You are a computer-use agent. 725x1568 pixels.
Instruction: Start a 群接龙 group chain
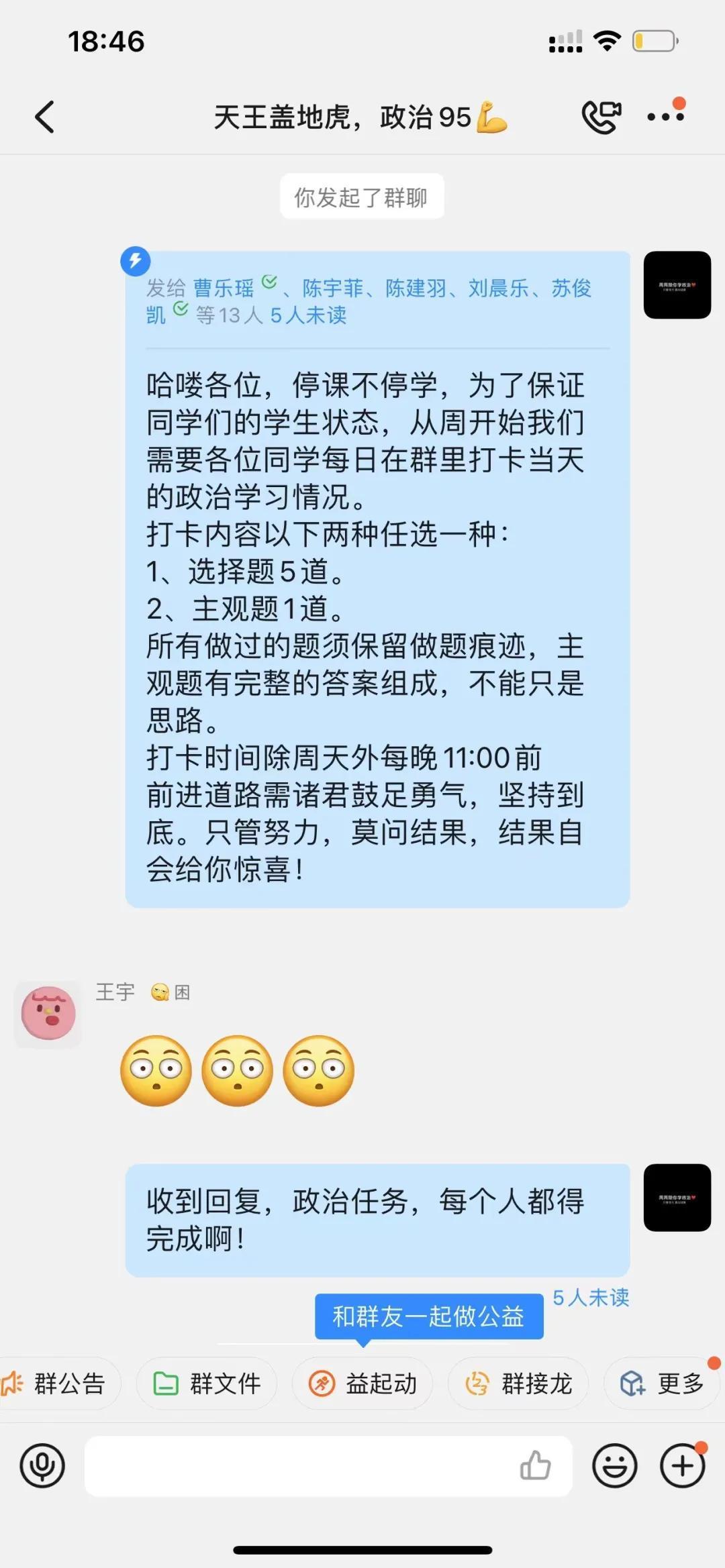pyautogui.click(x=518, y=1383)
